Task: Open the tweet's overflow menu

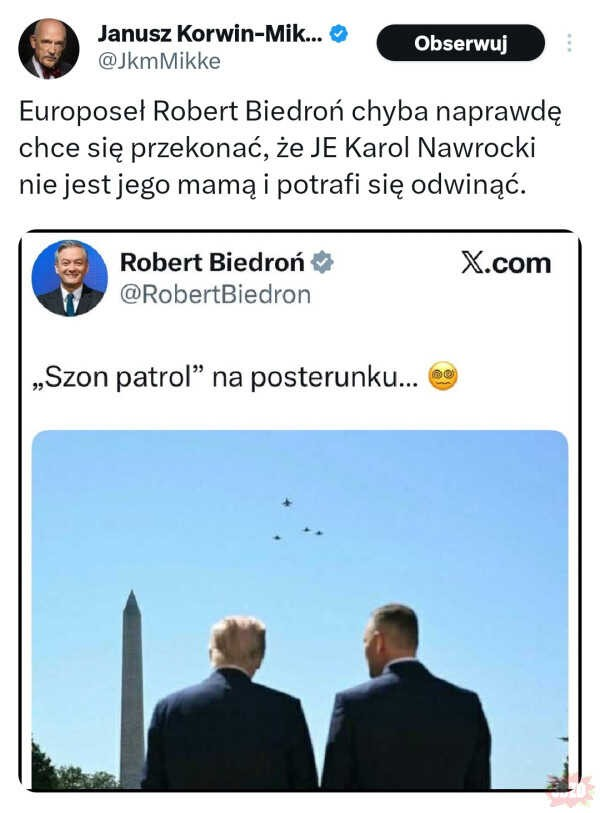Action: click(x=569, y=43)
